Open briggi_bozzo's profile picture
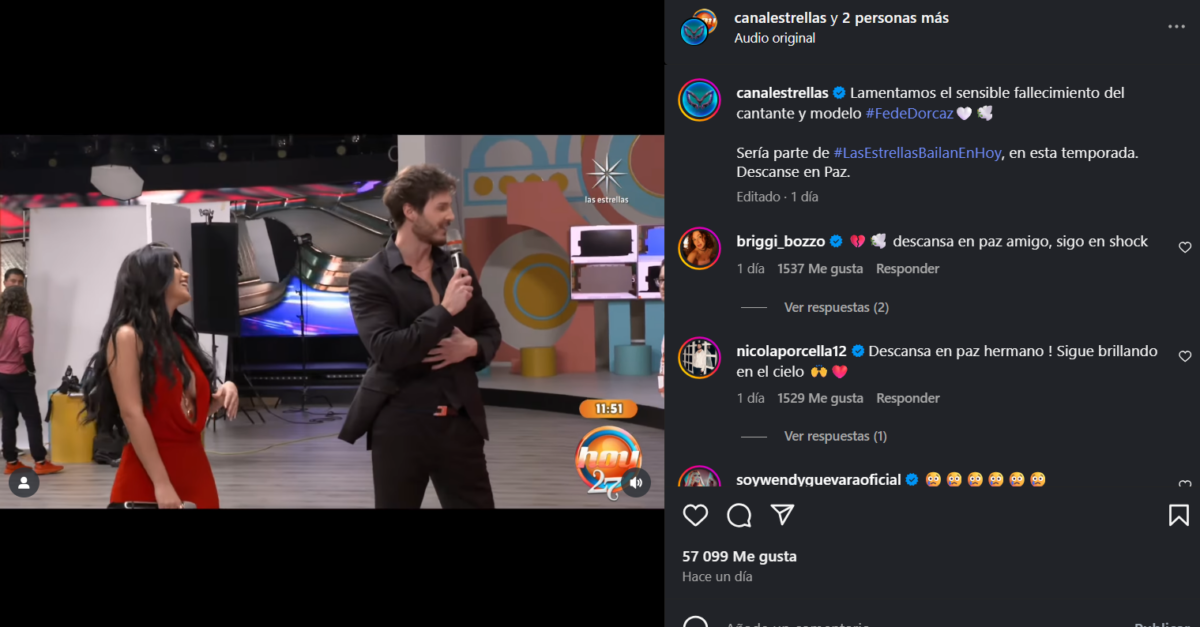The image size is (1200, 627). (x=699, y=248)
